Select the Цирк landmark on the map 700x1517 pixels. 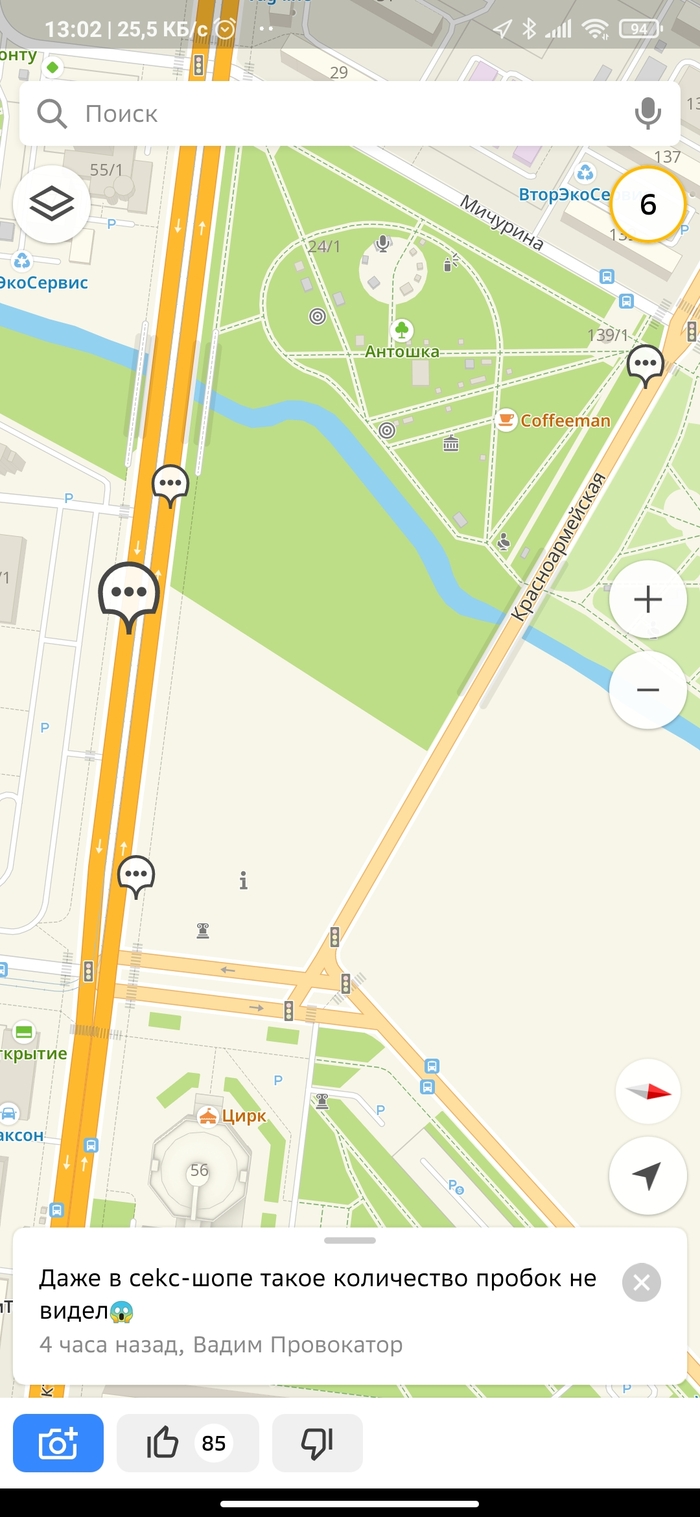(x=208, y=1116)
